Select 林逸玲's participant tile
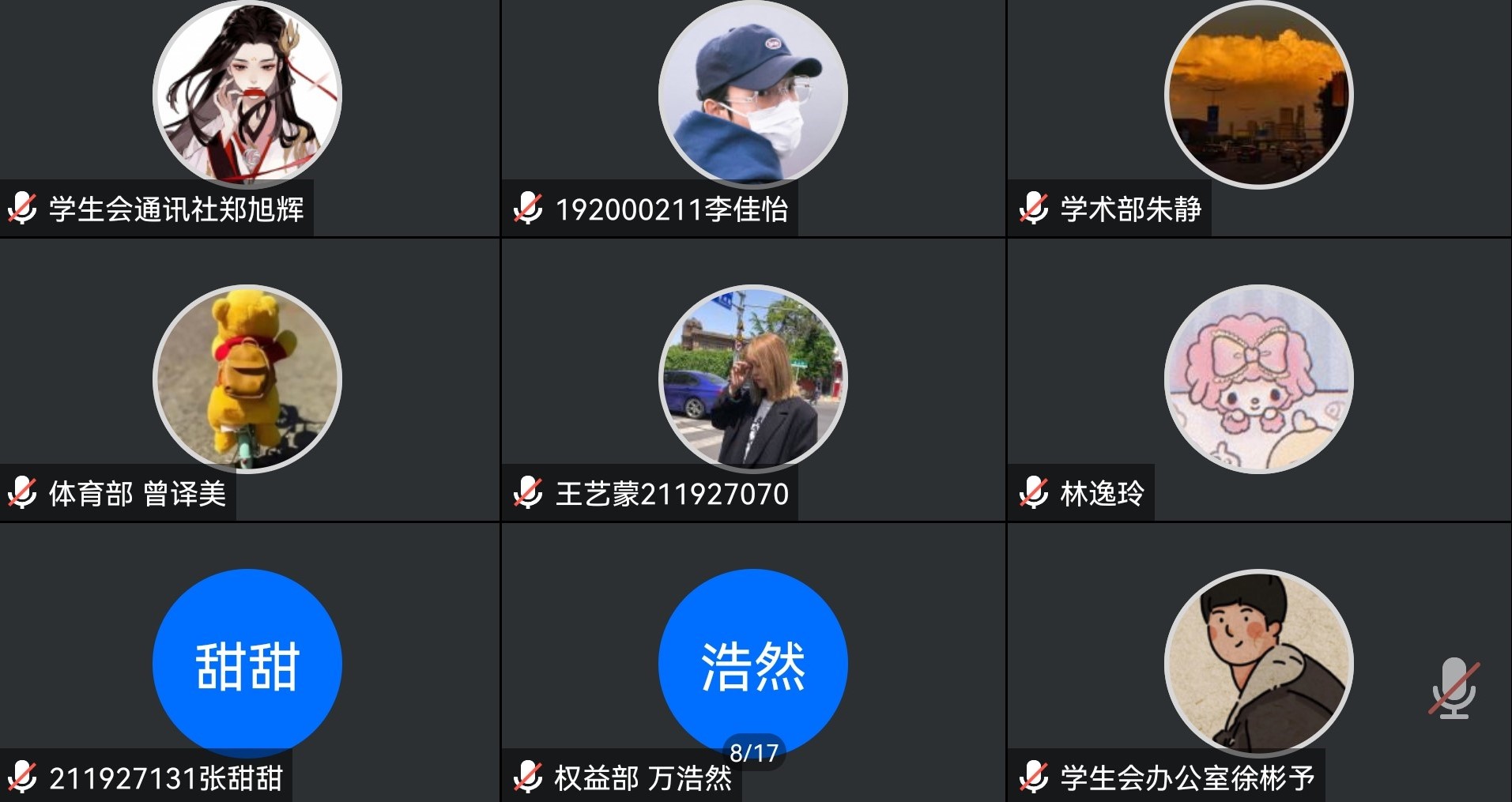 pyautogui.click(x=1258, y=379)
